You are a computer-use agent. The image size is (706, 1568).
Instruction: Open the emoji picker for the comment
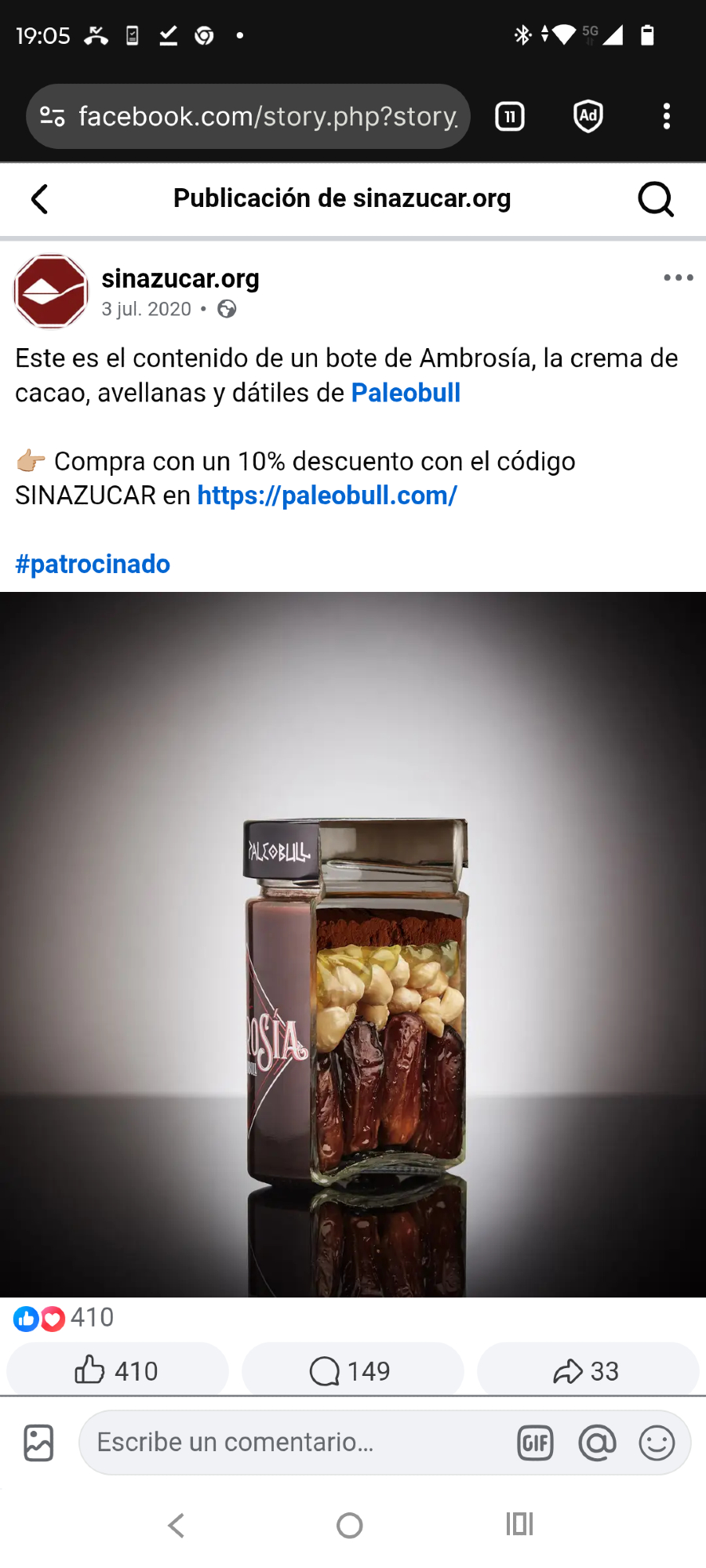[657, 1443]
